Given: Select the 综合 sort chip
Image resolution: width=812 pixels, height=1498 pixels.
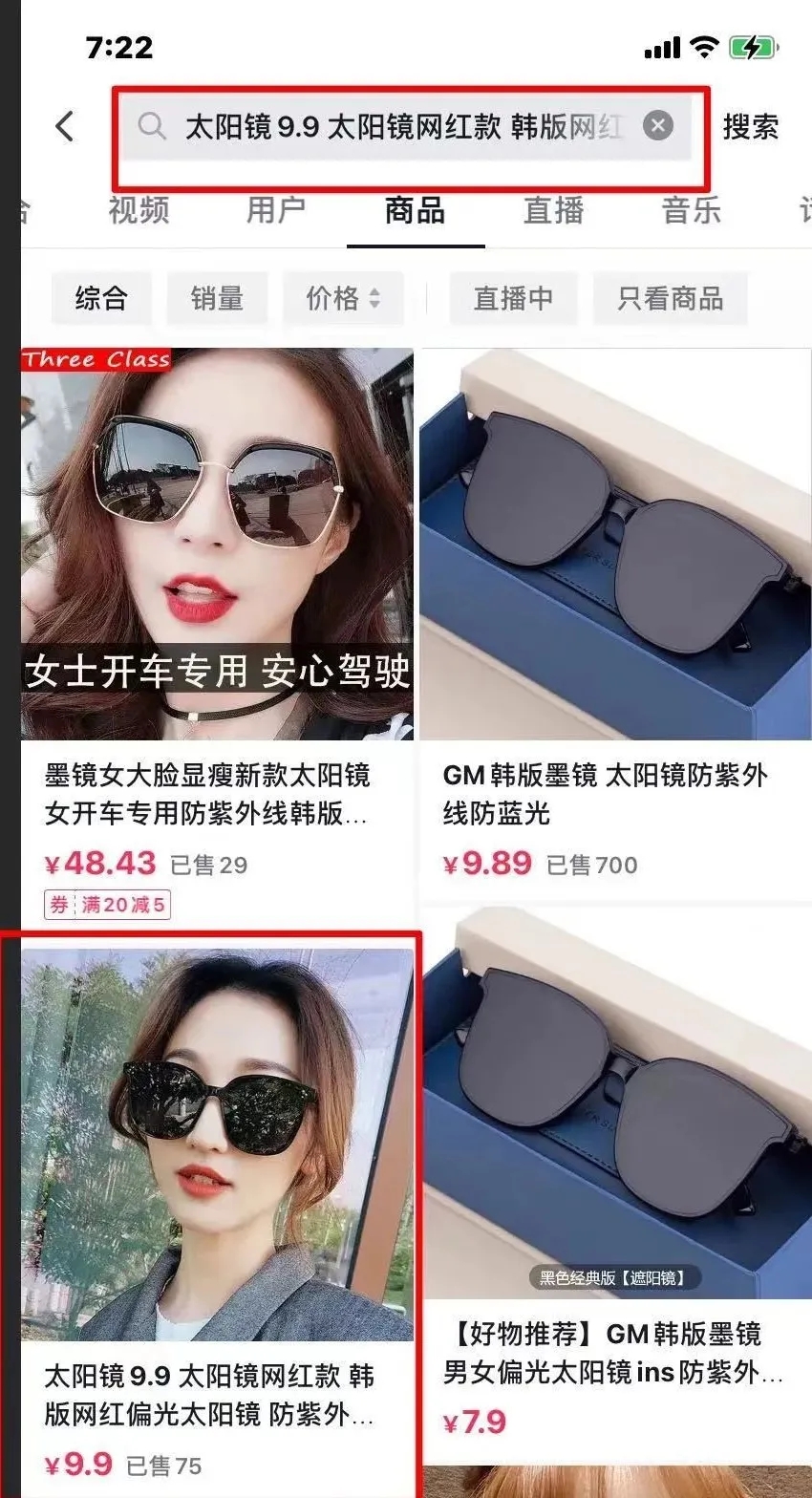Looking at the screenshot, I should 101,298.
